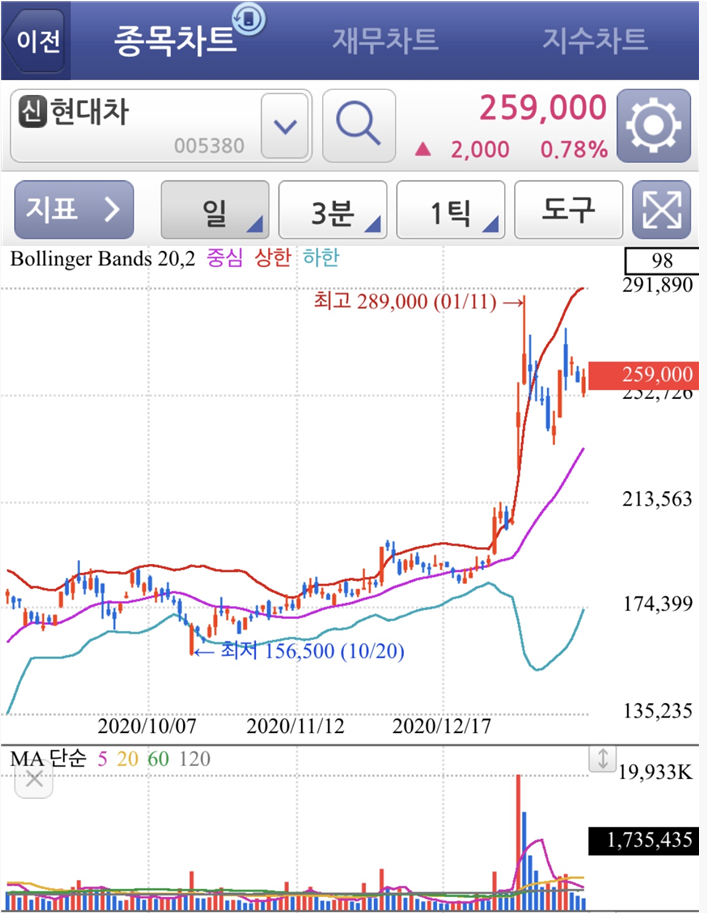Choose the 3분 minute interval
Screen dimensions: 707x916
point(333,211)
